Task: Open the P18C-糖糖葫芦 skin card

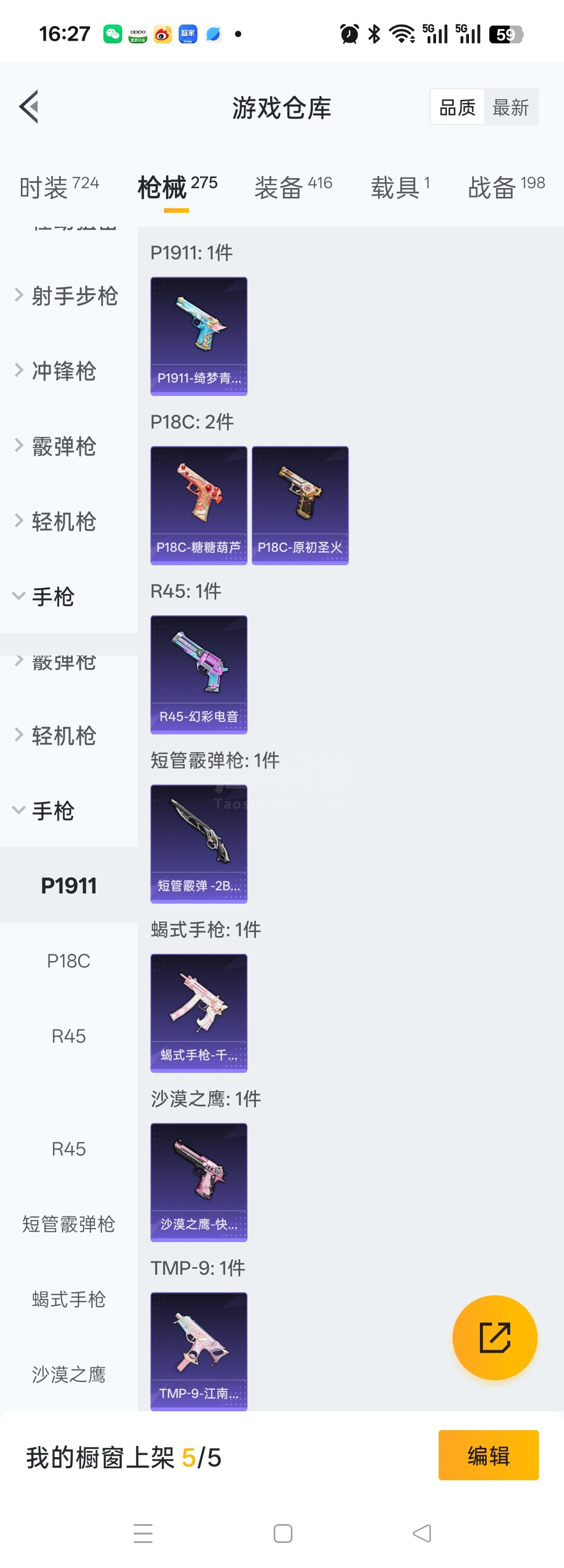Action: (199, 505)
